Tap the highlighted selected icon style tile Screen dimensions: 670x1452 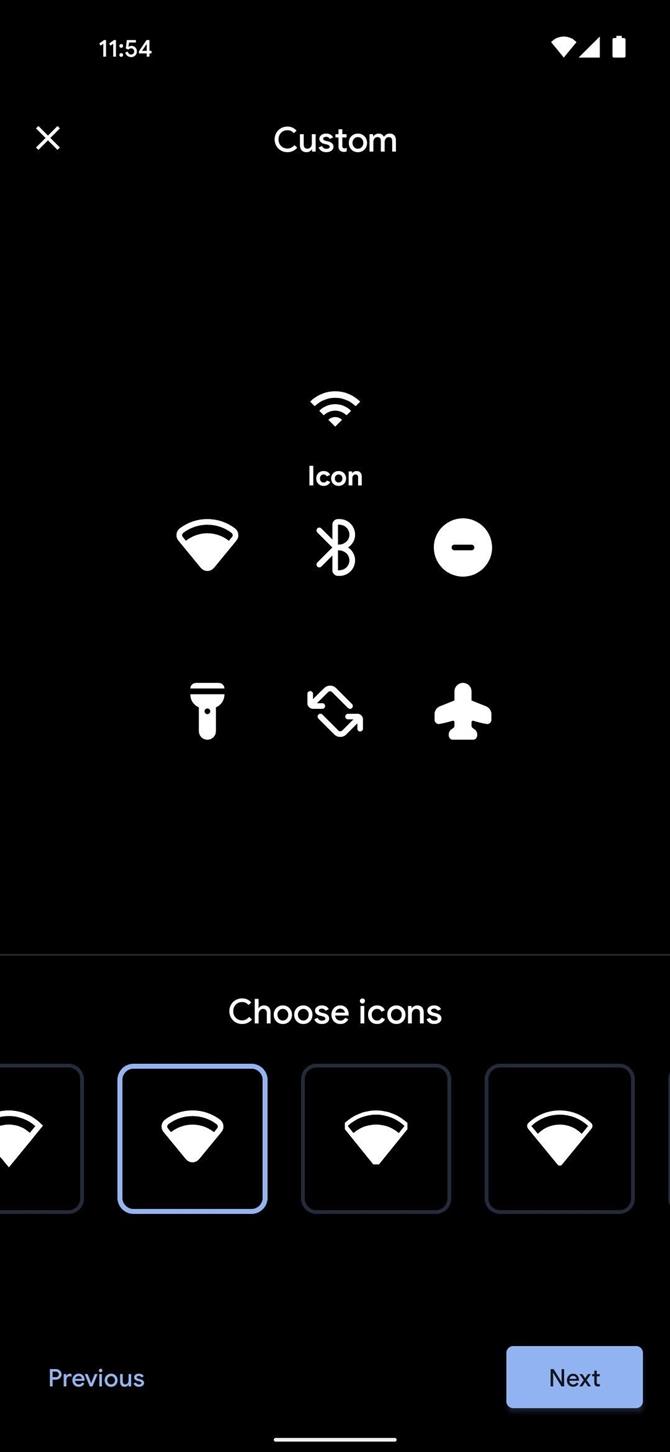192,1138
